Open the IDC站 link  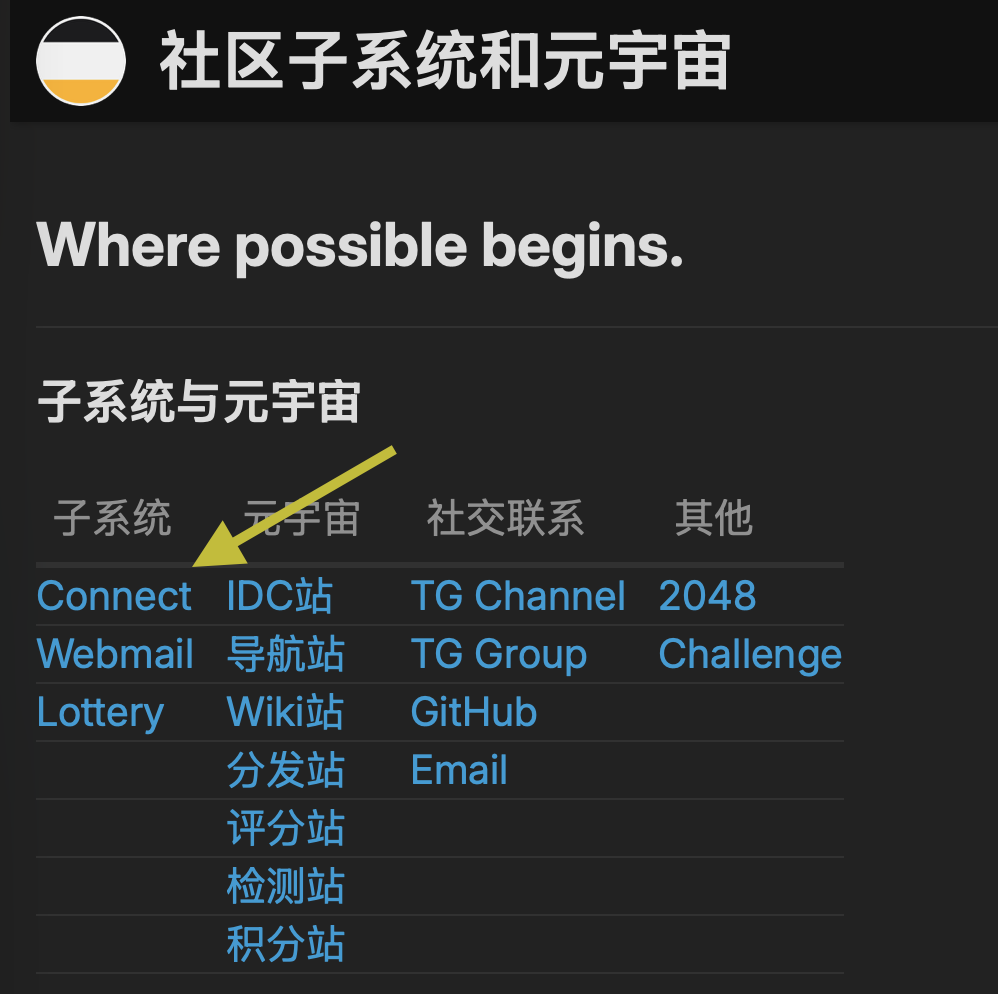(x=279, y=596)
